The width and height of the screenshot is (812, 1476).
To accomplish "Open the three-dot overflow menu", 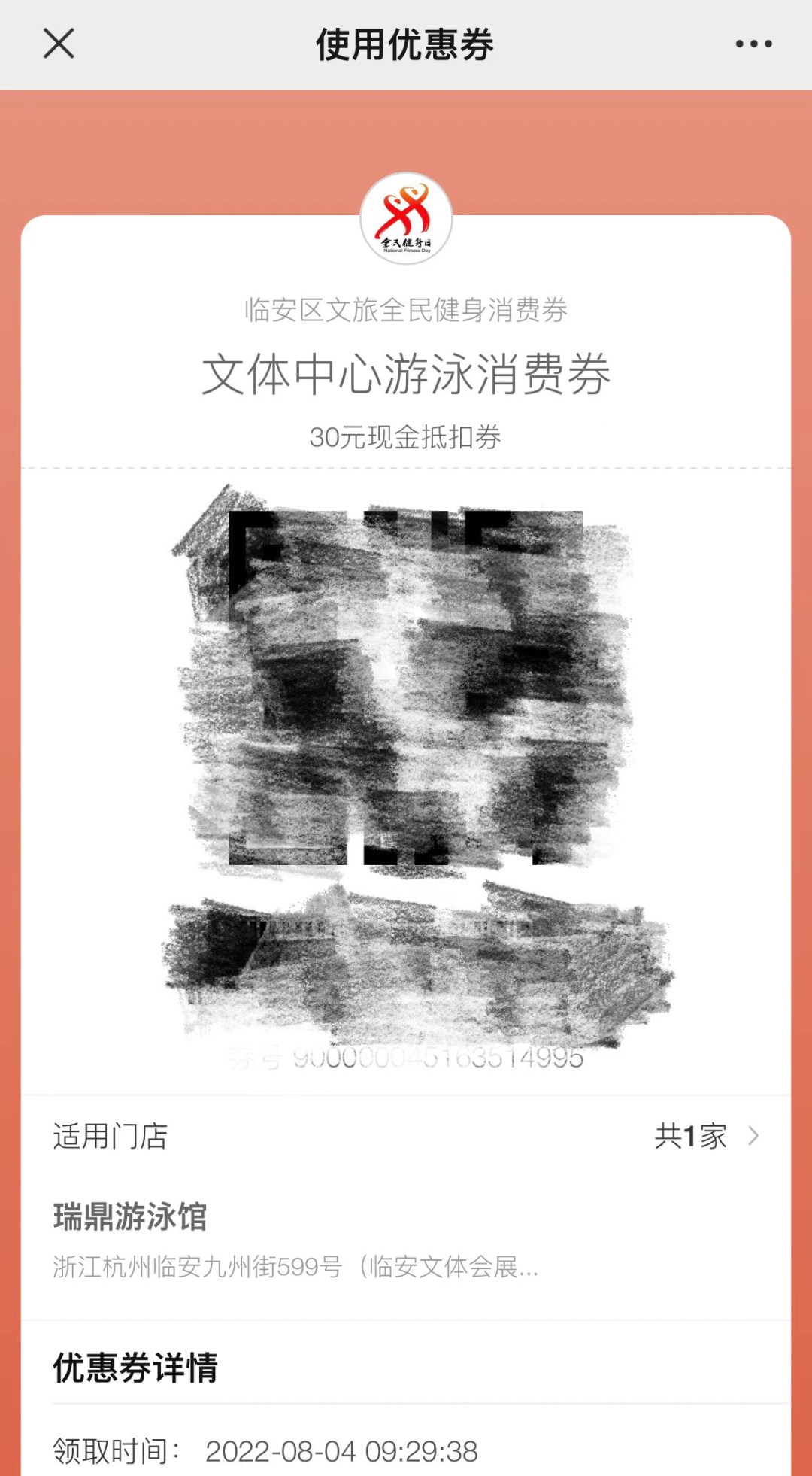I will pos(753,44).
